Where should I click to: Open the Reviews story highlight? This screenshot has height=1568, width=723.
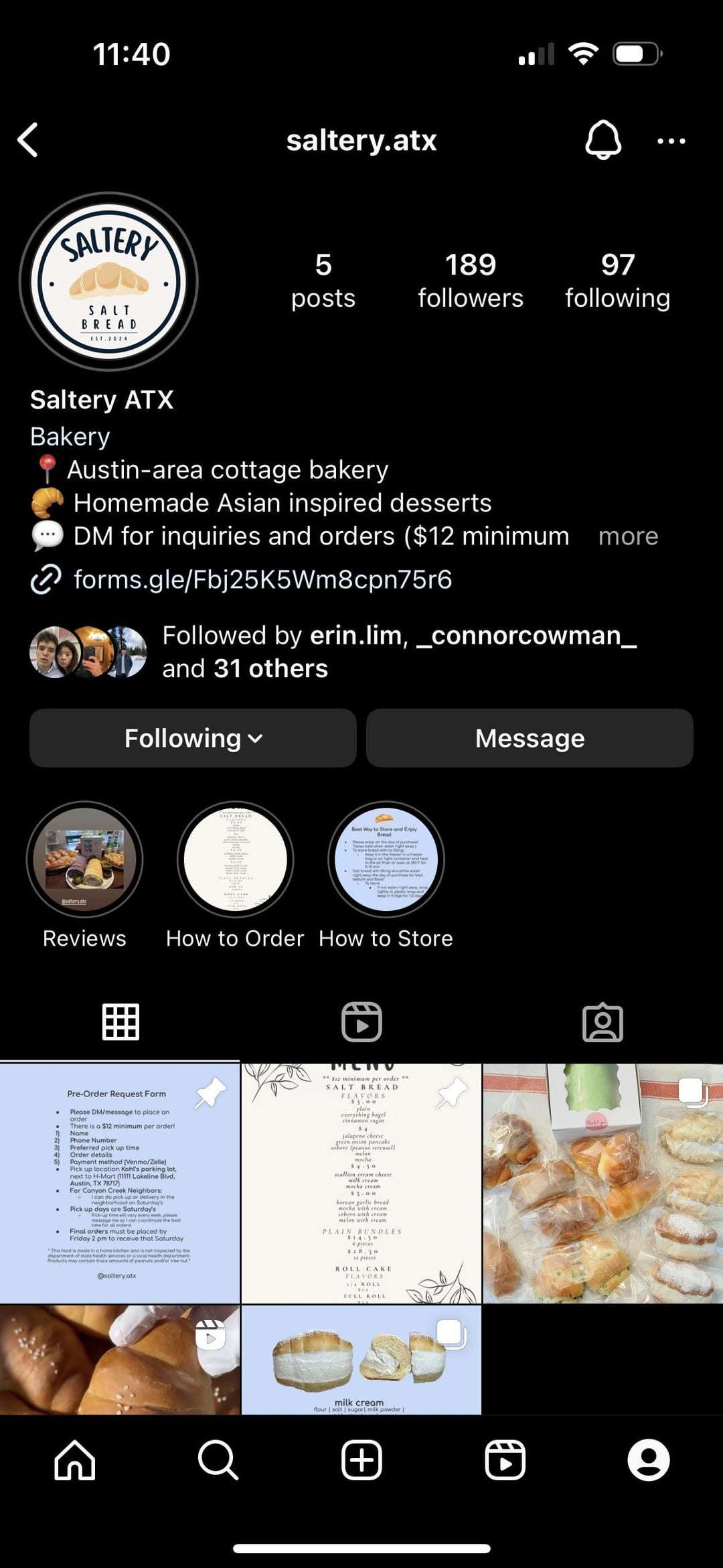click(84, 859)
